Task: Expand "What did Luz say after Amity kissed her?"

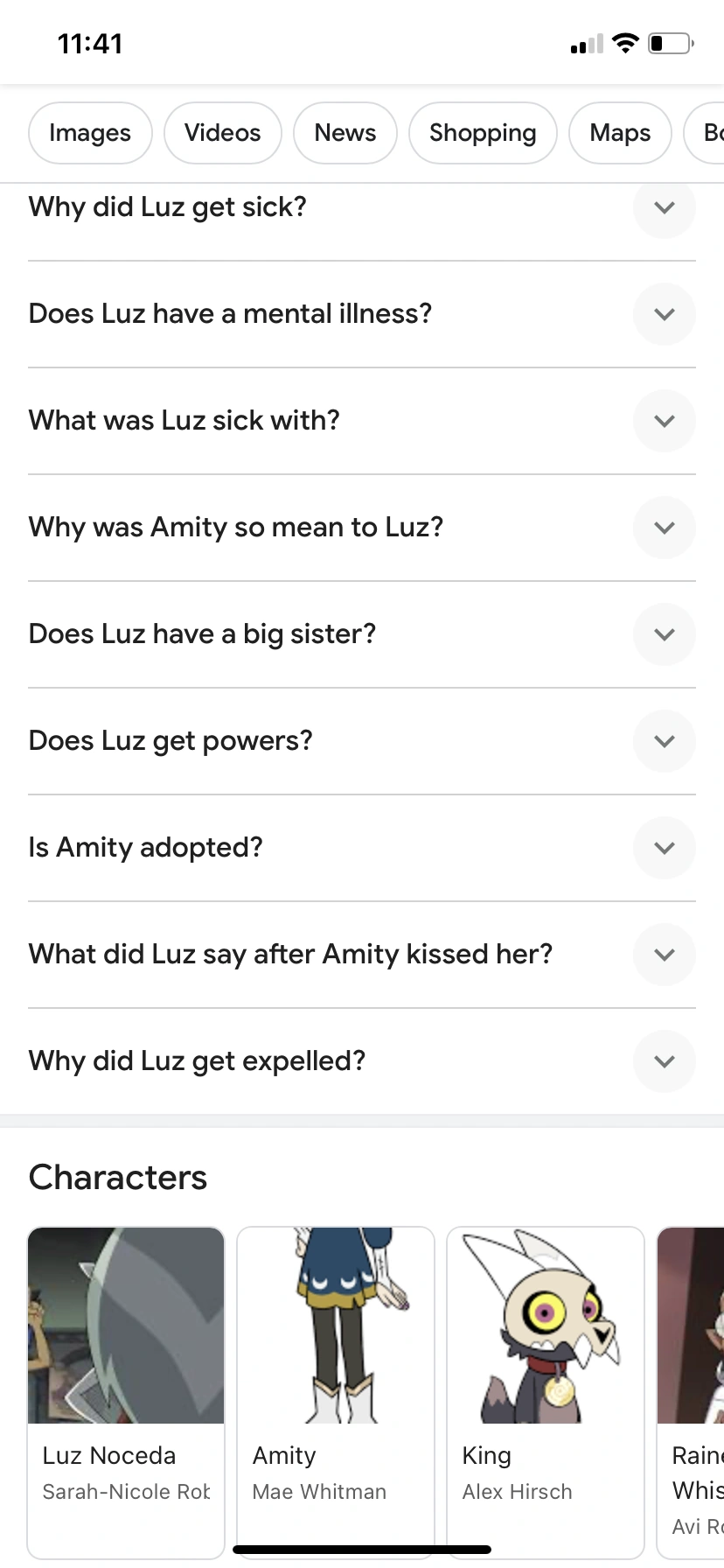Action: point(664,955)
